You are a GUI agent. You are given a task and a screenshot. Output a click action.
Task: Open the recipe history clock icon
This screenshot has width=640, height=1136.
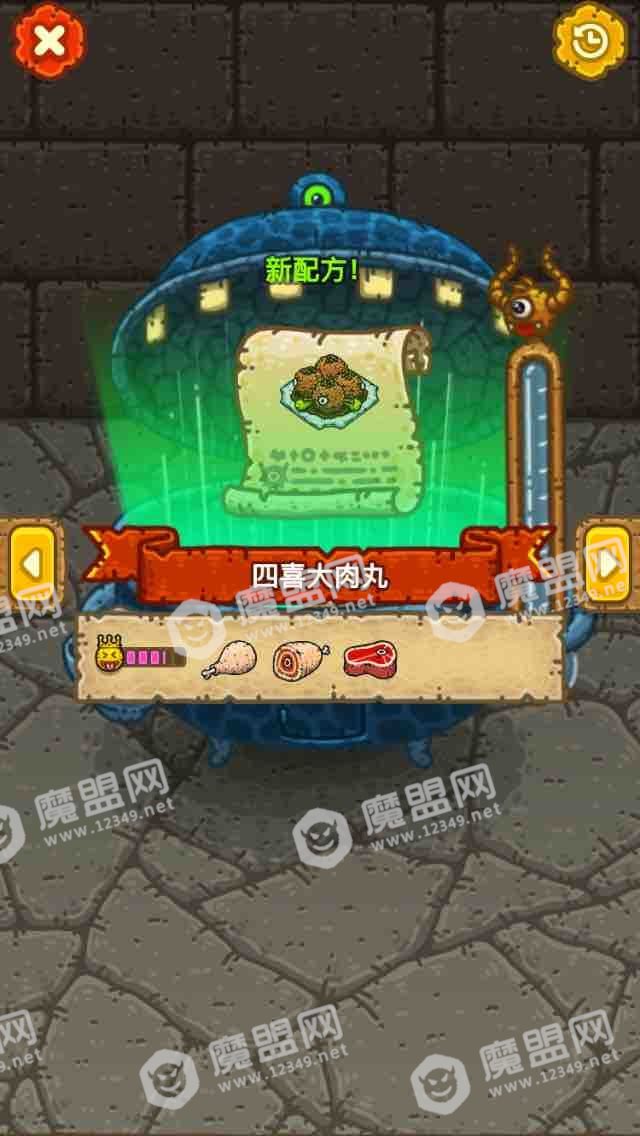click(591, 40)
